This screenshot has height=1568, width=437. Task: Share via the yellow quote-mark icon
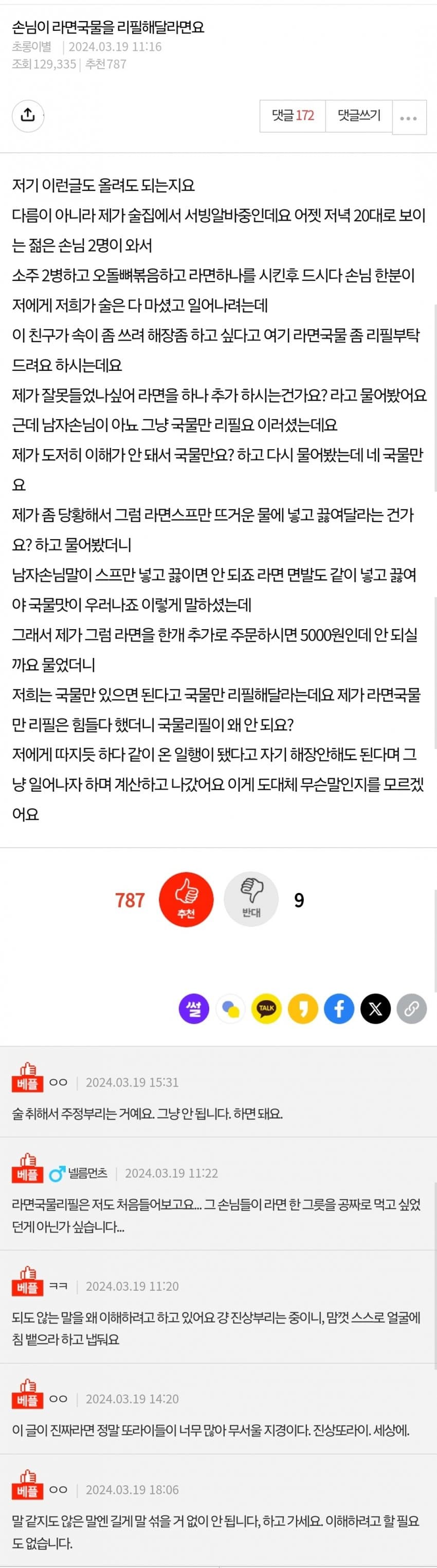point(302,1009)
